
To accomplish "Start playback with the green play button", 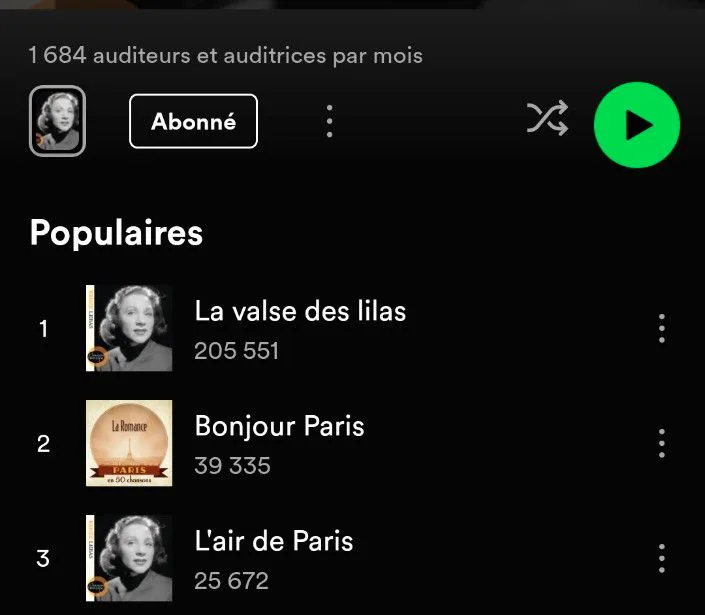I will (x=637, y=125).
